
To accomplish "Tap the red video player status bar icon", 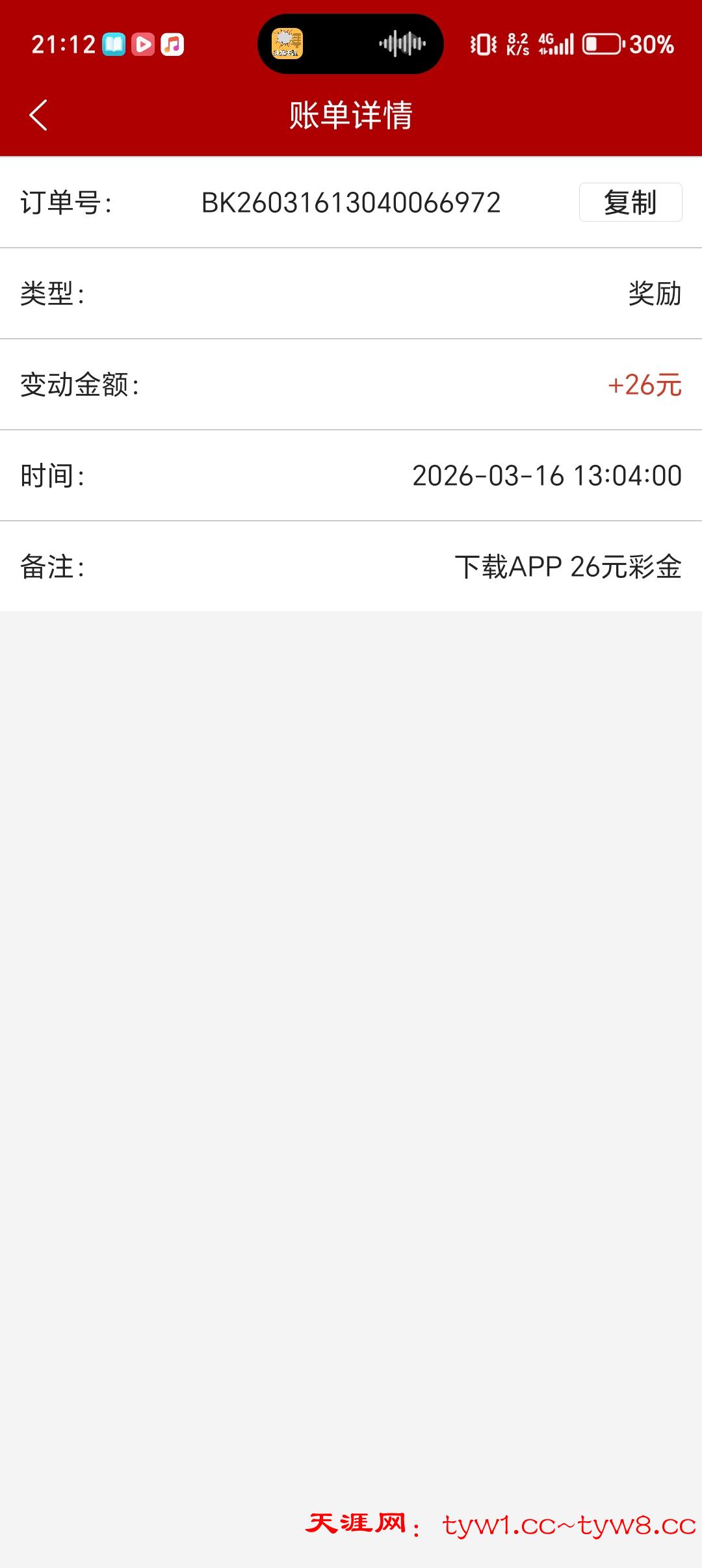I will click(144, 44).
